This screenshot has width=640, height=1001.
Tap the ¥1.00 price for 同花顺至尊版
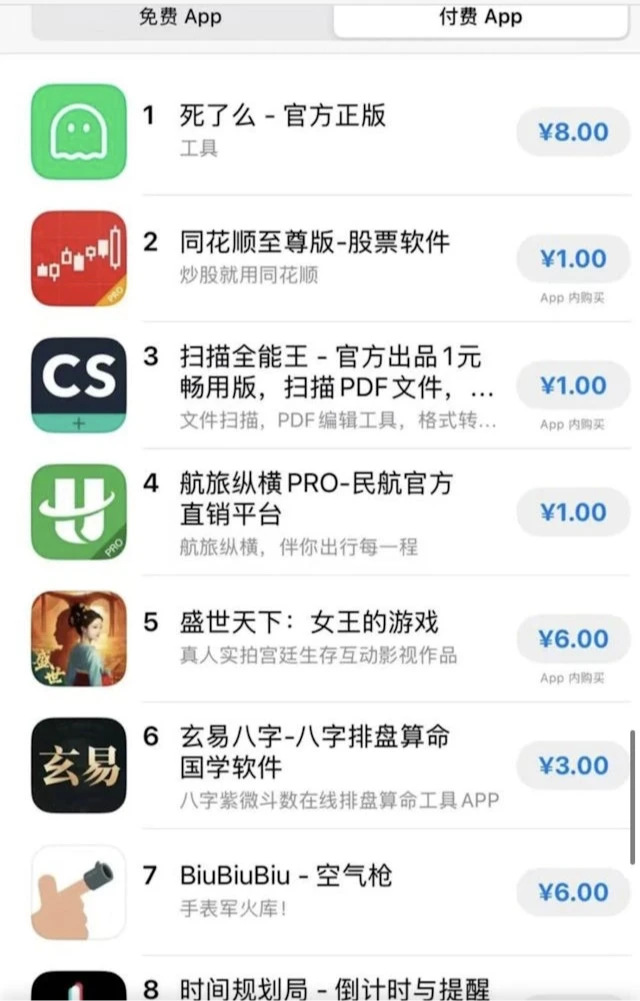pos(573,259)
